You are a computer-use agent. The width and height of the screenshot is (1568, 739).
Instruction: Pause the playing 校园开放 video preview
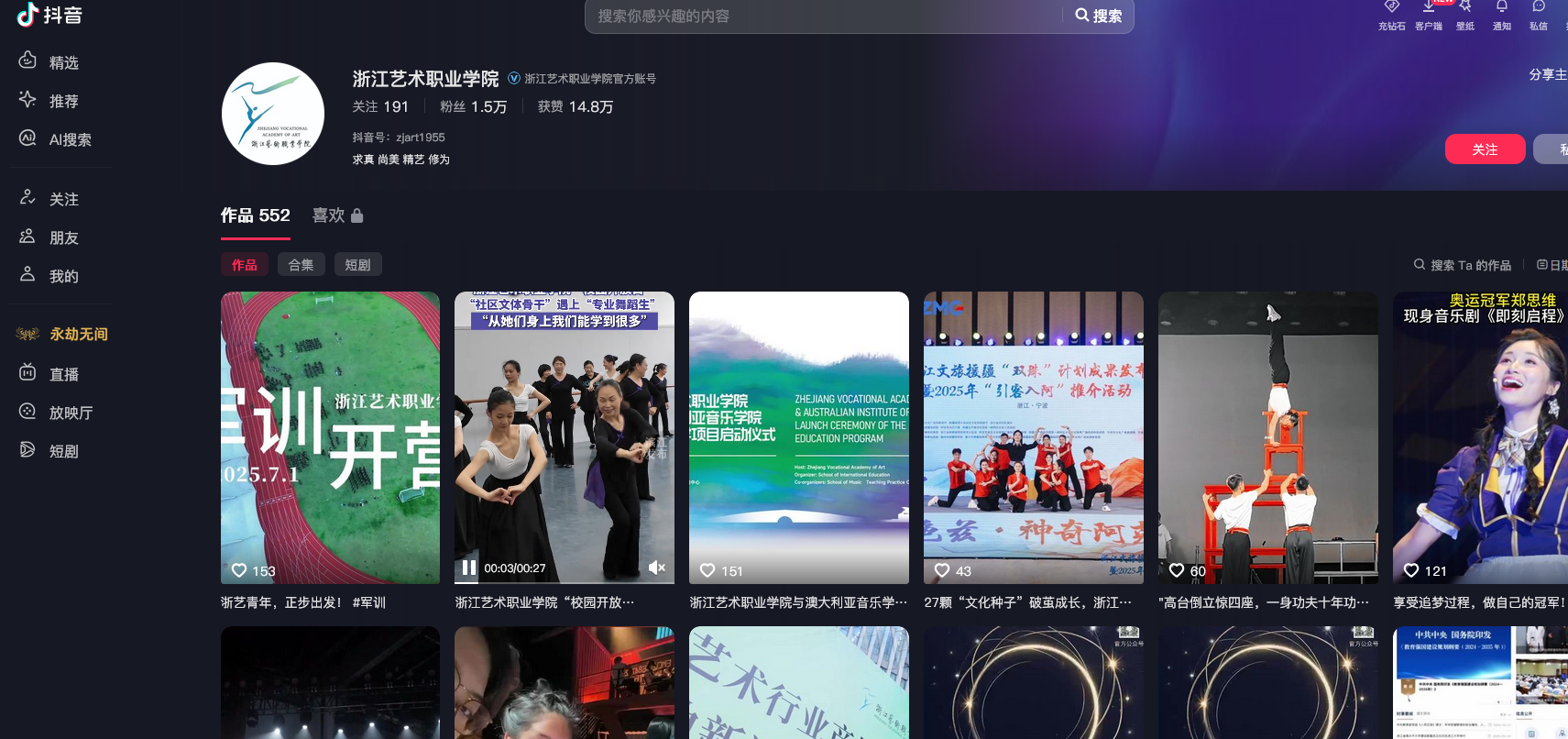click(469, 568)
